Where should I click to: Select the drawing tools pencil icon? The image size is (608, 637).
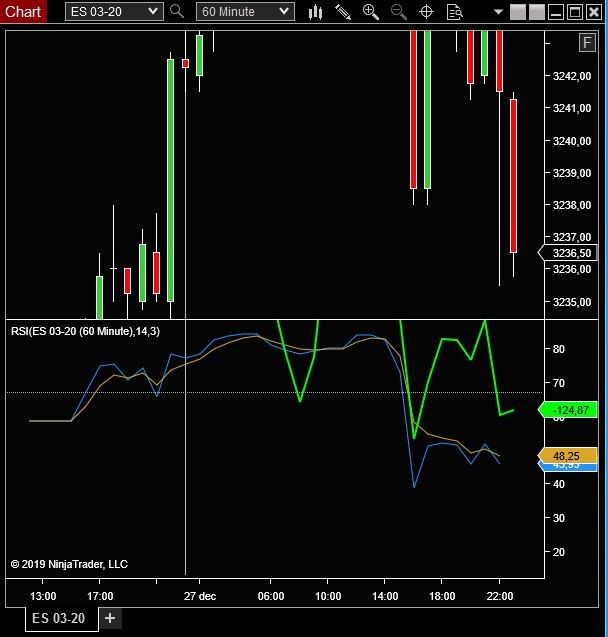[x=343, y=11]
